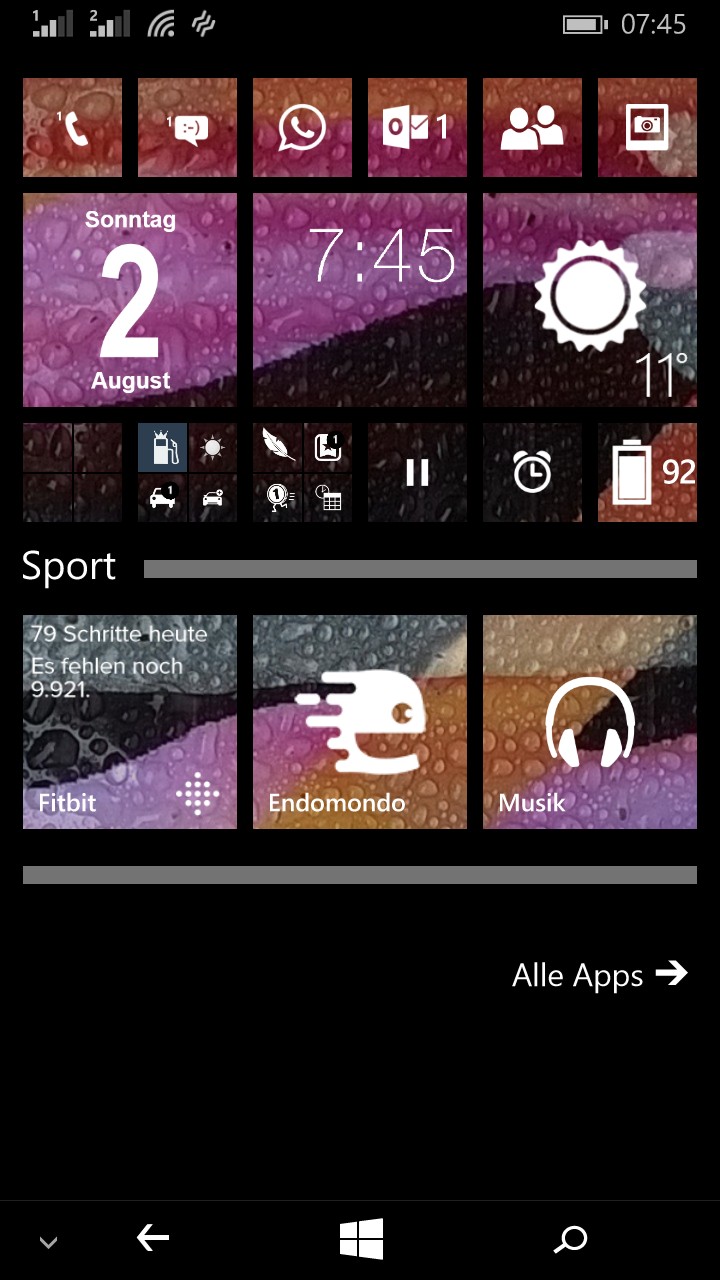Image resolution: width=720 pixels, height=1280 pixels.
Task: Open the battery tile showing 92
Action: coord(647,472)
